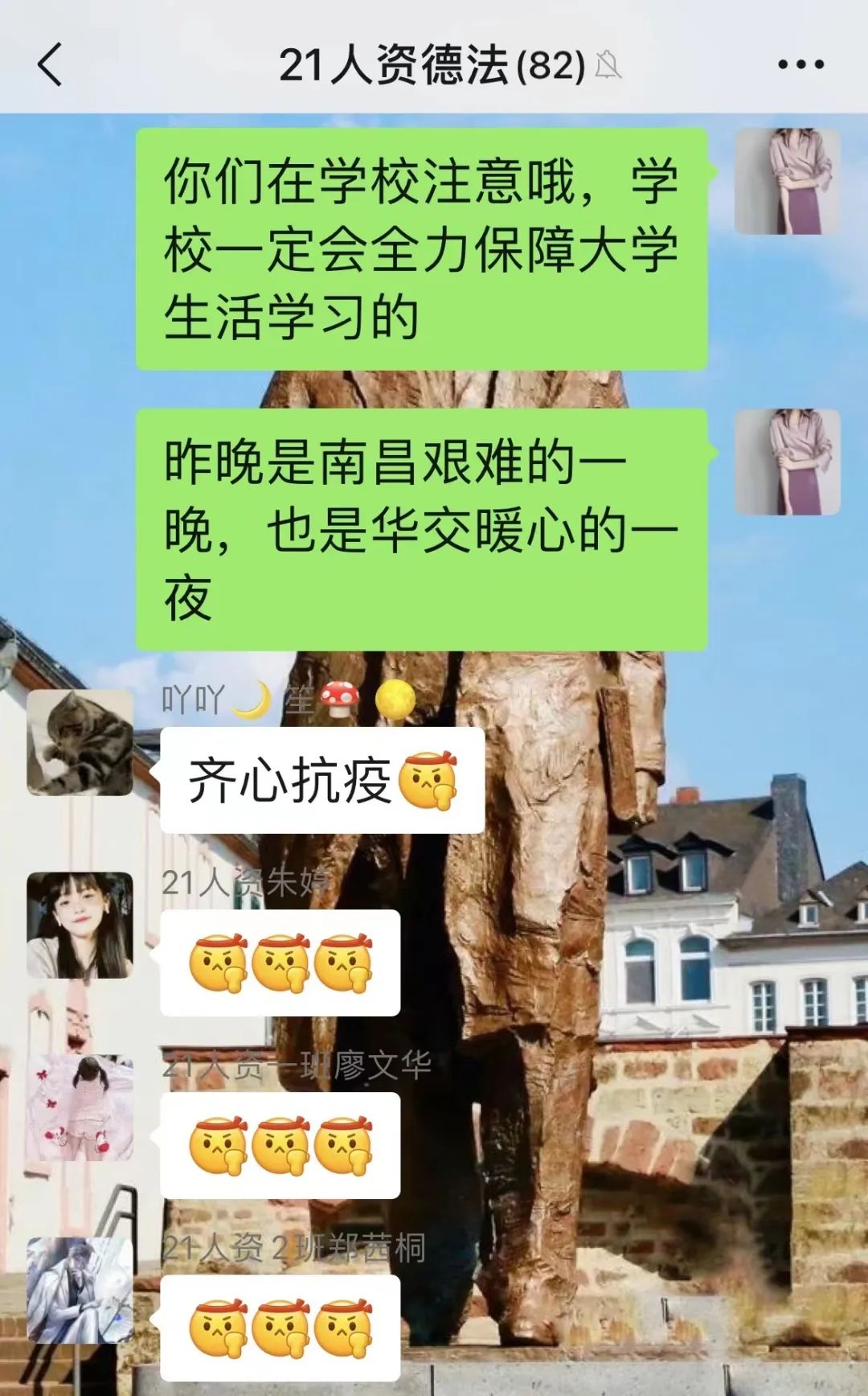The image size is (868, 1396).
Task: View profile of 21人资2班郑茜桐
Action: coord(80,1290)
